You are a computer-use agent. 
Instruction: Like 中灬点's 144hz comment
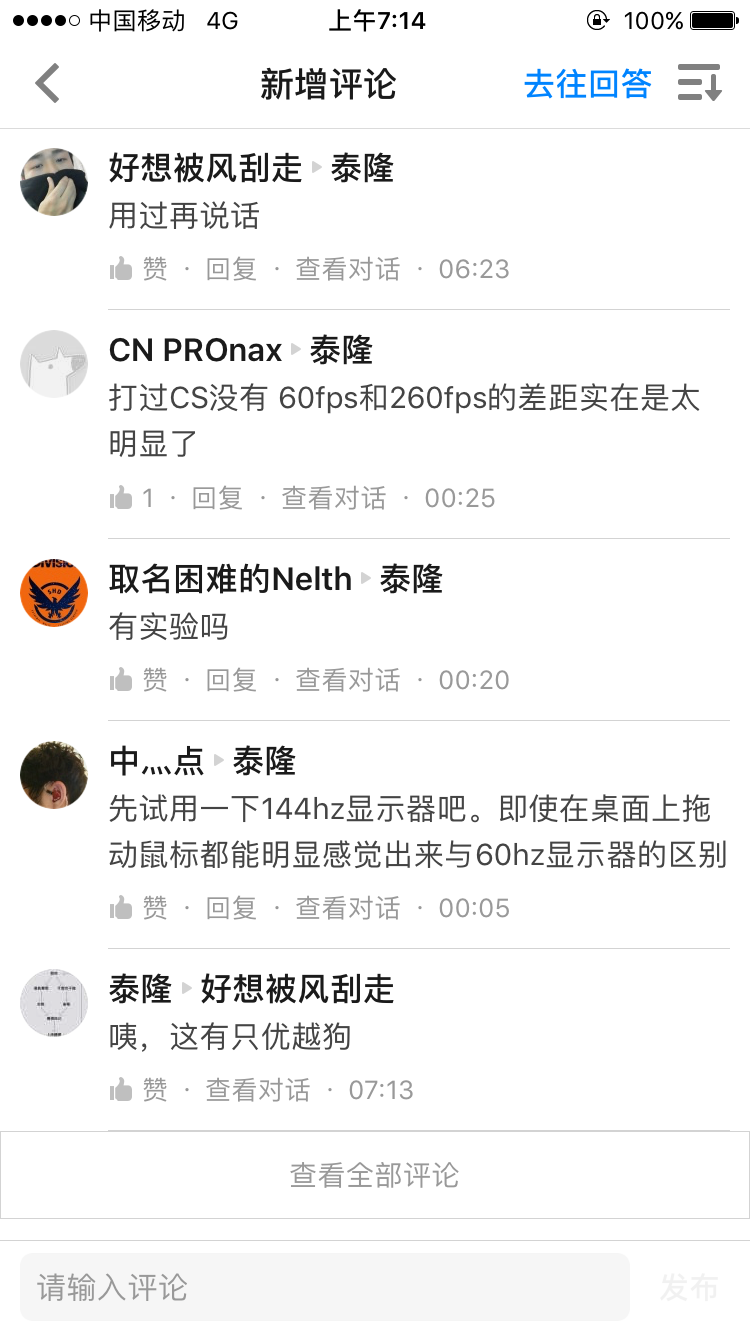coord(121,908)
